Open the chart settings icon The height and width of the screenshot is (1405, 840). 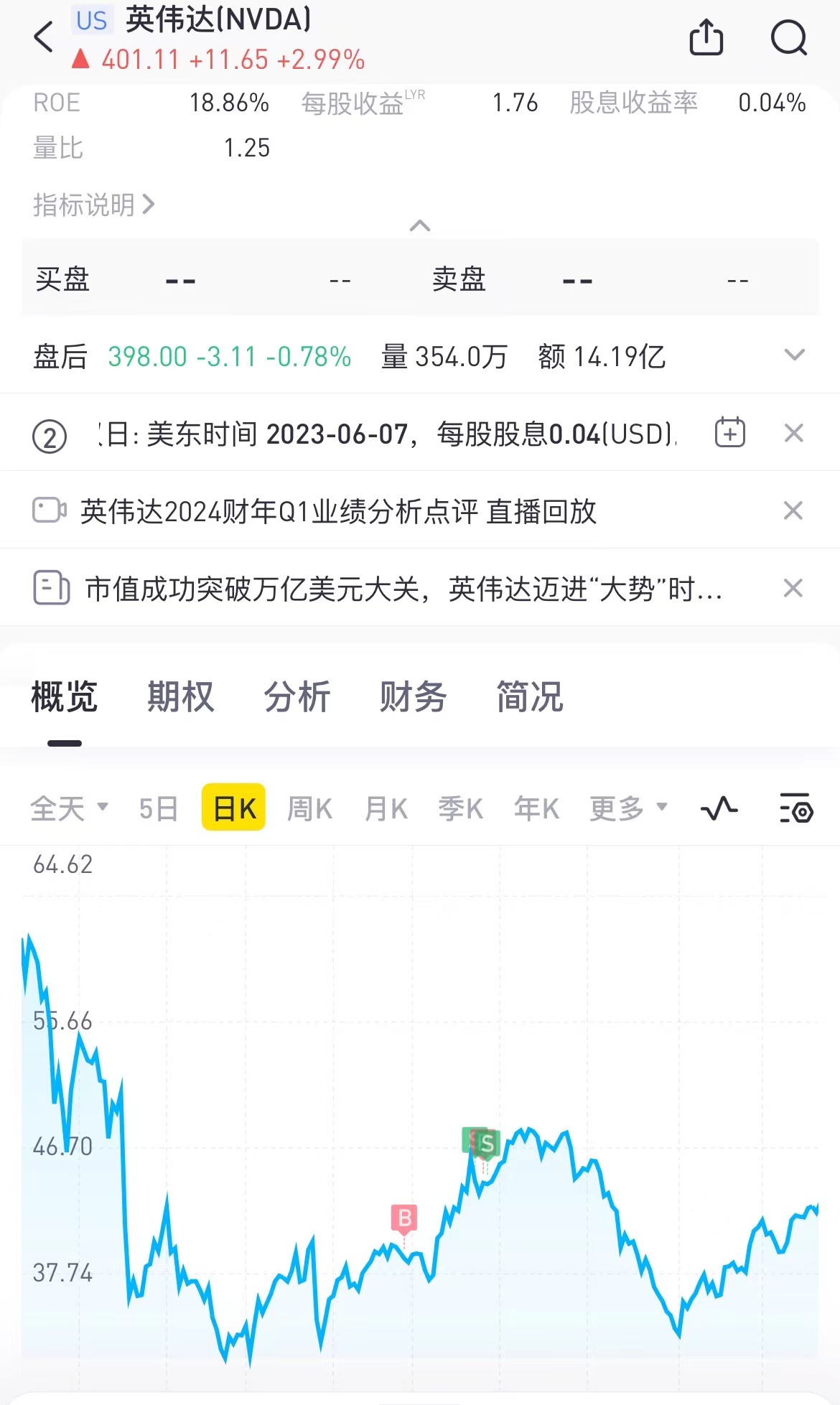coord(795,808)
